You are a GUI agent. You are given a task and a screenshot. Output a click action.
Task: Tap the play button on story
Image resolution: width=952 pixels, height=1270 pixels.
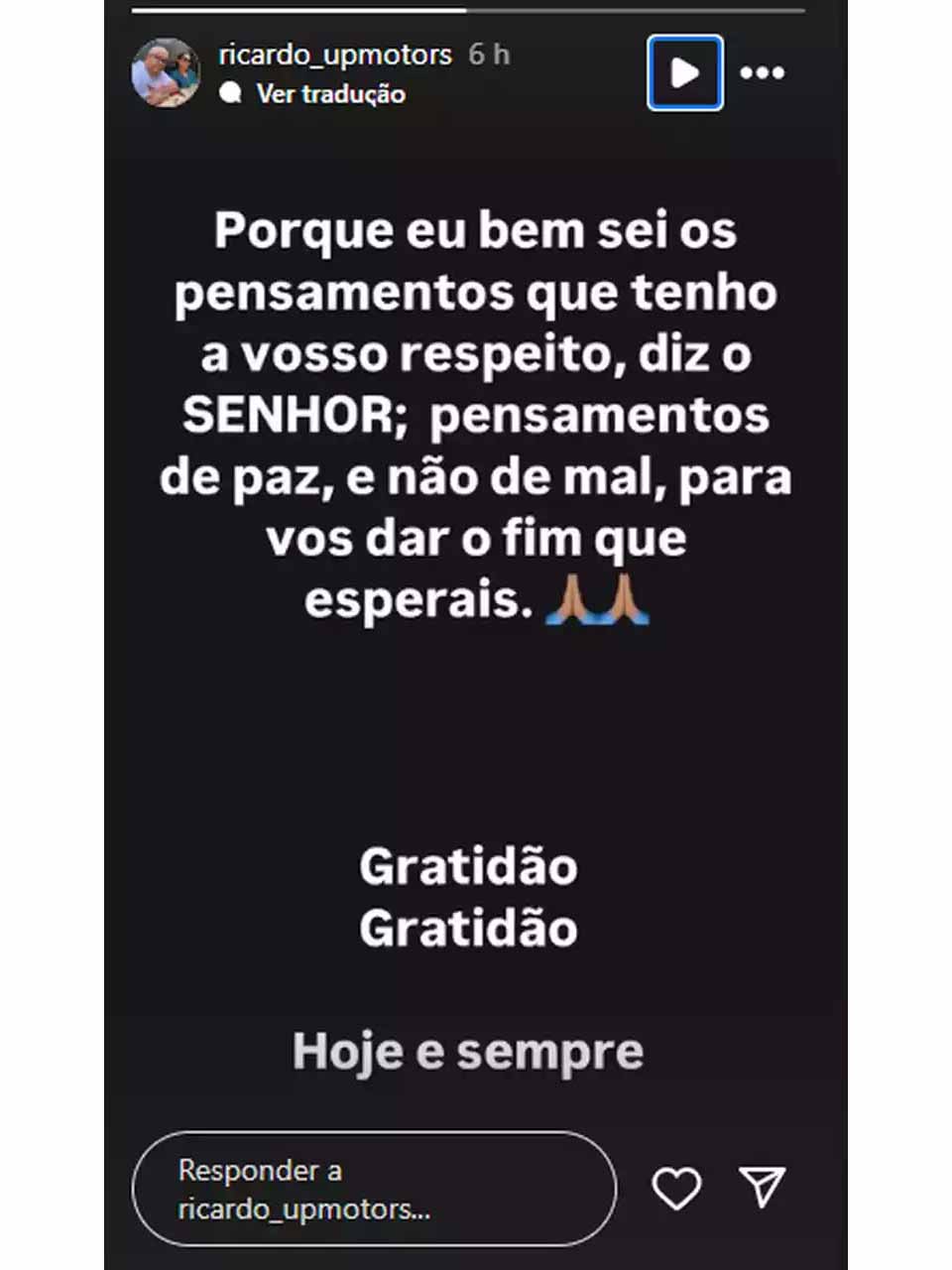coord(684,72)
